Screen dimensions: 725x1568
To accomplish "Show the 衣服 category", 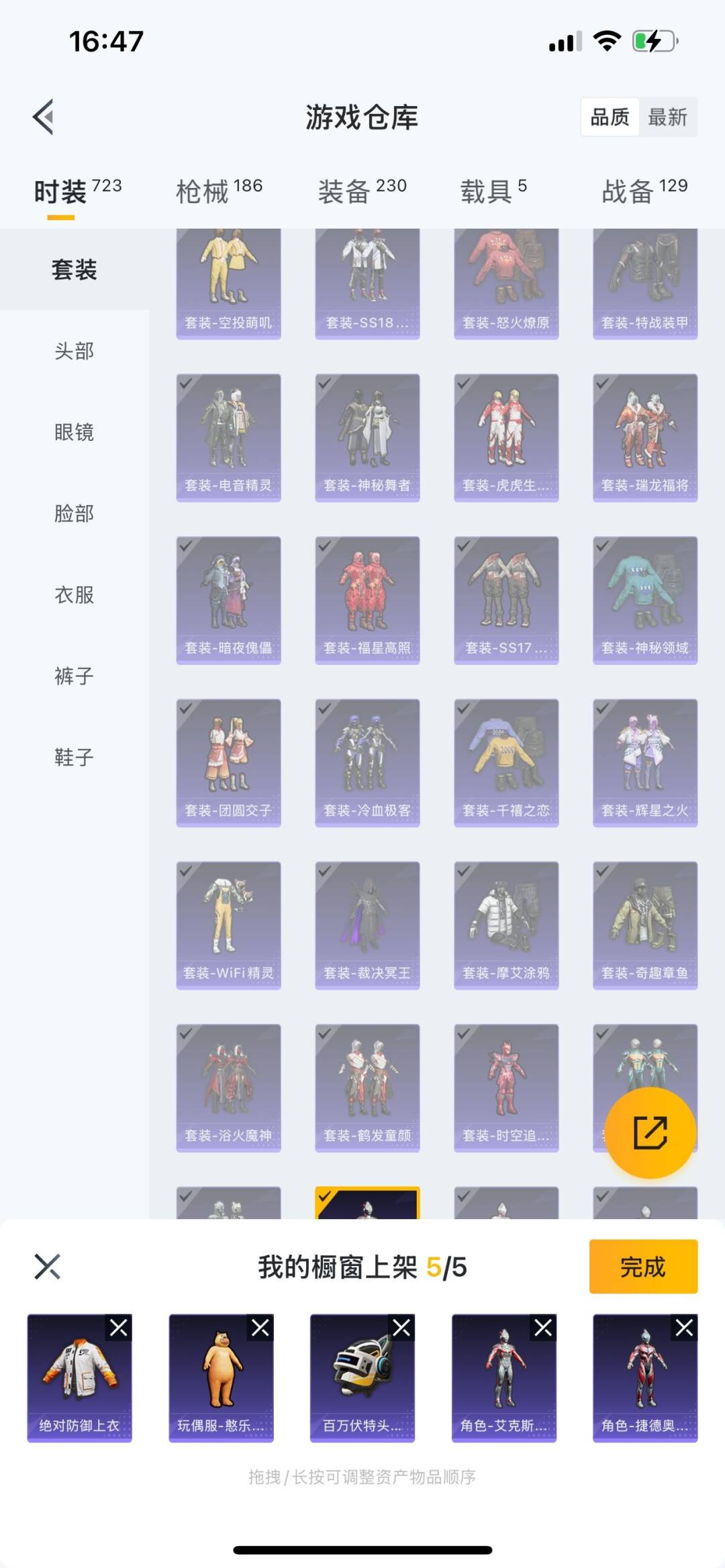I will click(x=74, y=594).
